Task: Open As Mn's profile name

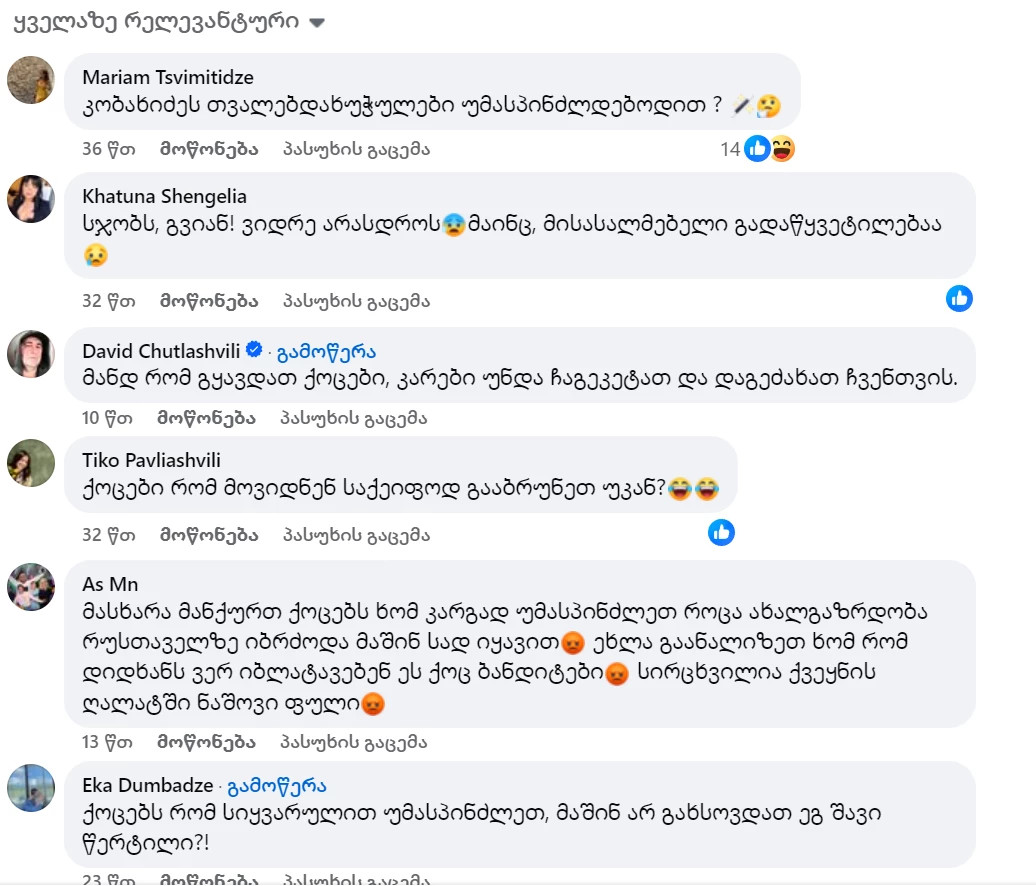Action: (x=110, y=584)
